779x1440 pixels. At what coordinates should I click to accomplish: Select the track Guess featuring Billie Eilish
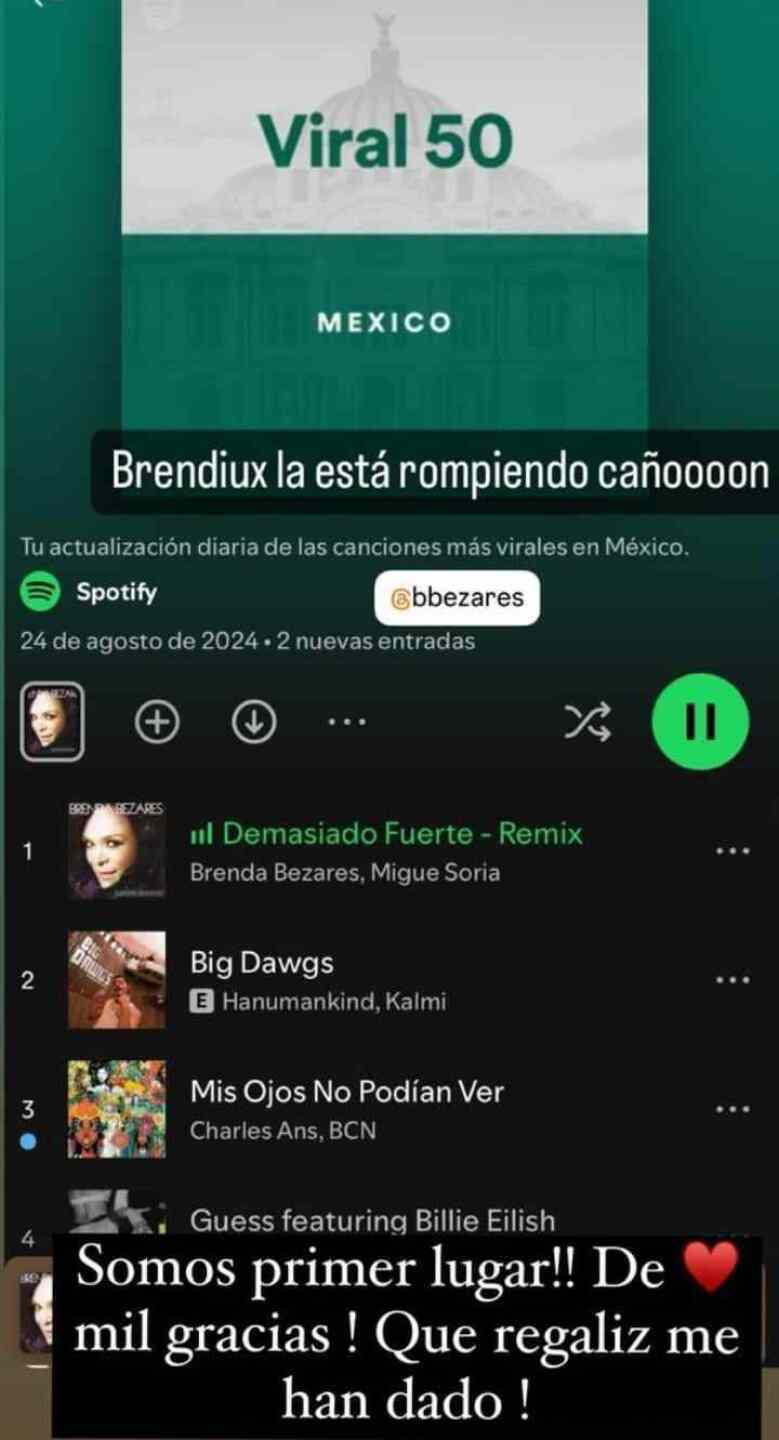375,1220
